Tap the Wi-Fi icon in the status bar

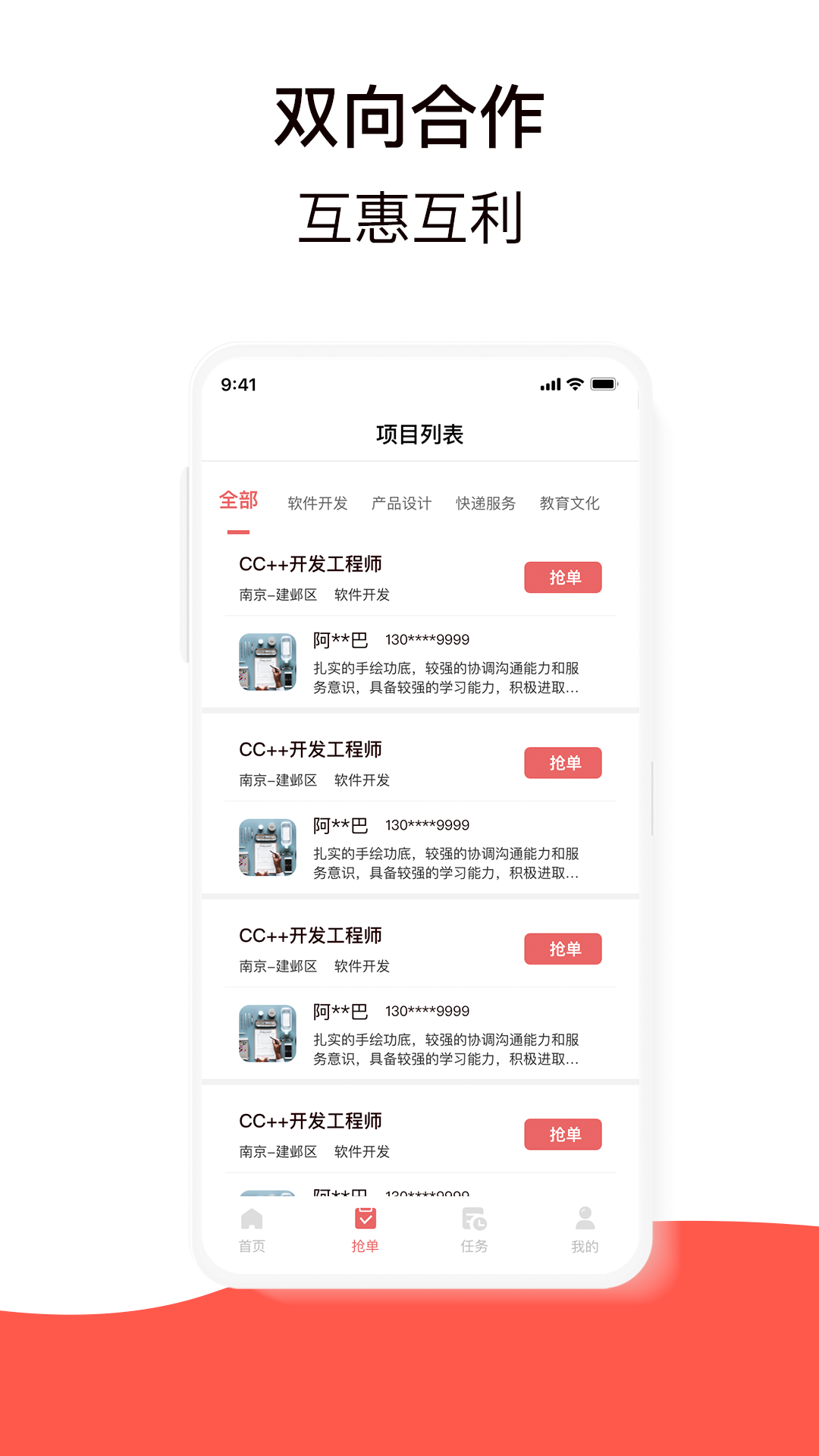574,384
